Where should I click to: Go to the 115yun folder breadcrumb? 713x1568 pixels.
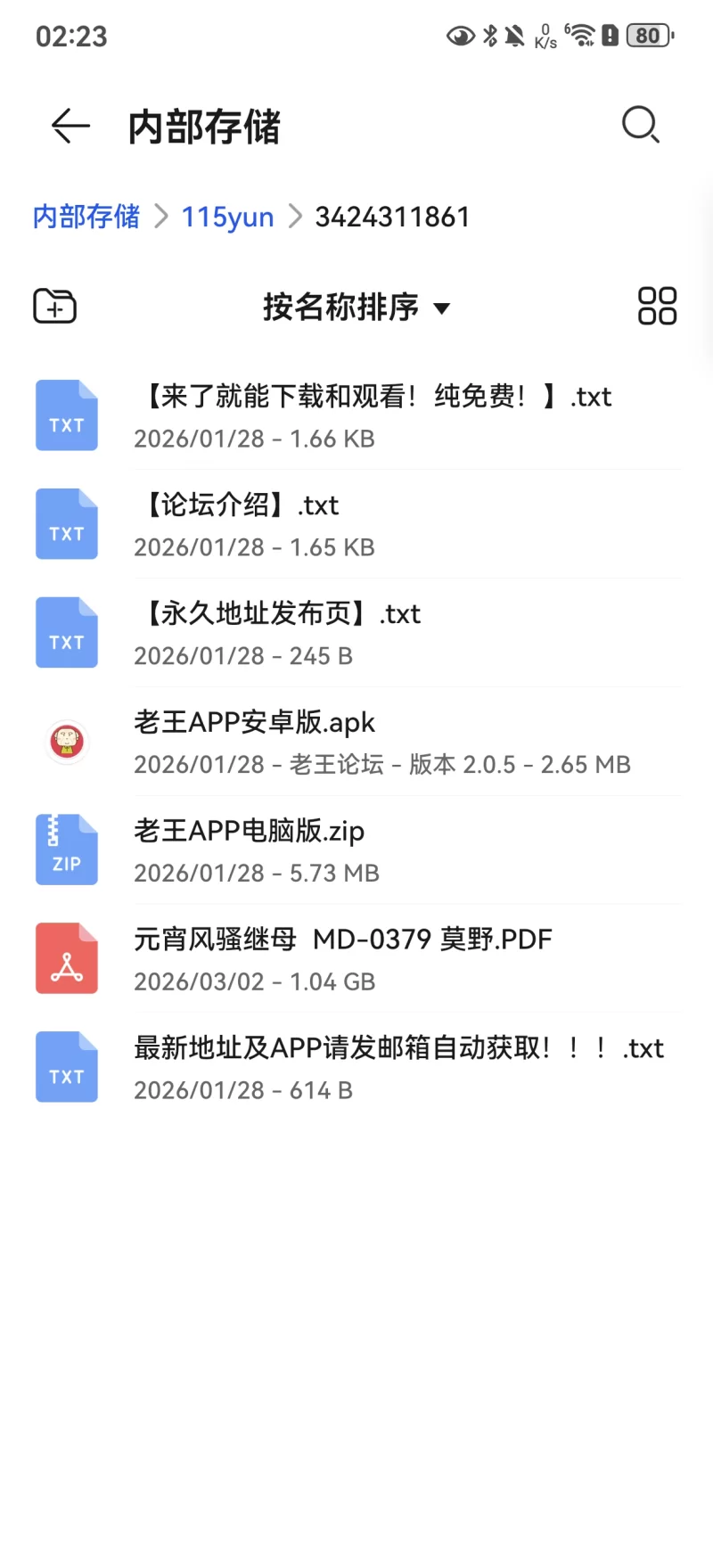coord(227,217)
